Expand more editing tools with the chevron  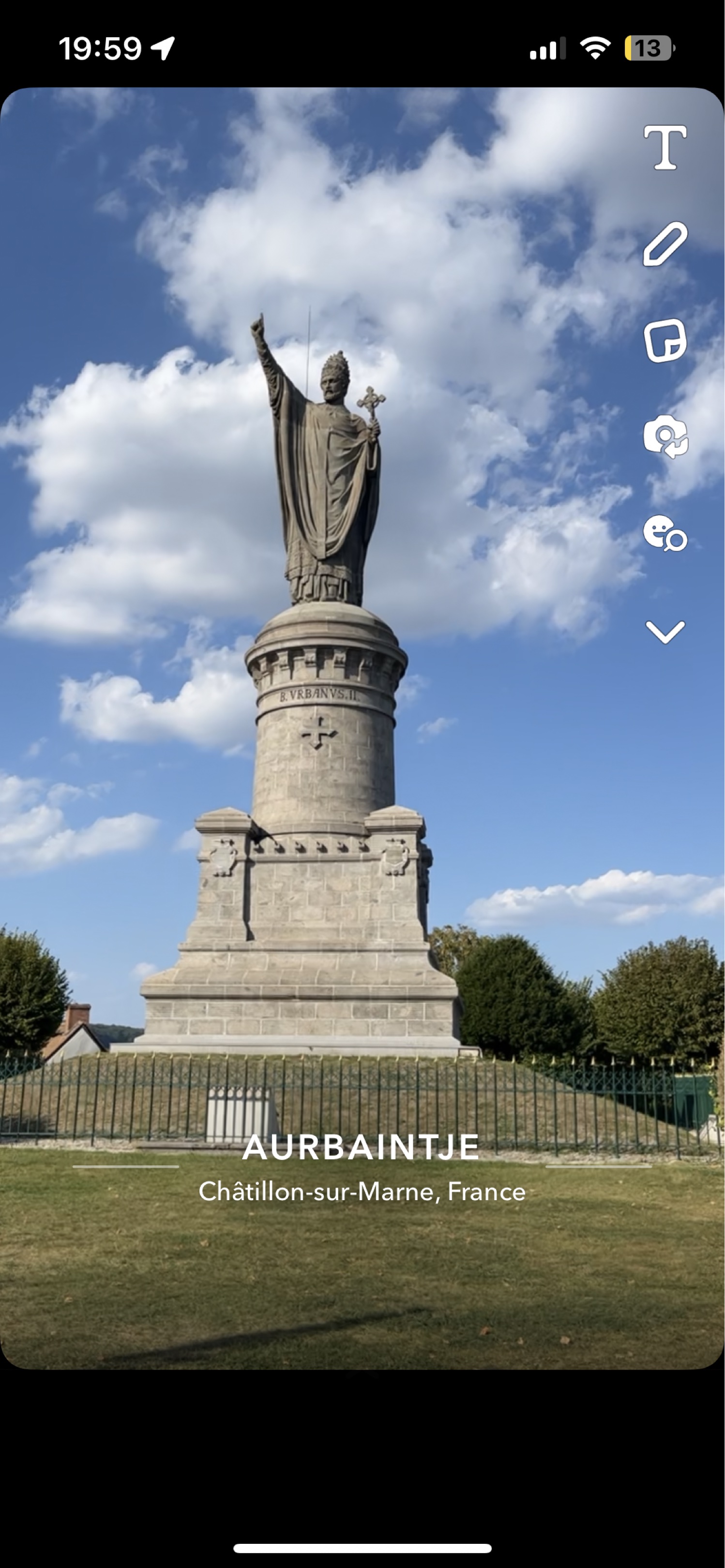665,631
